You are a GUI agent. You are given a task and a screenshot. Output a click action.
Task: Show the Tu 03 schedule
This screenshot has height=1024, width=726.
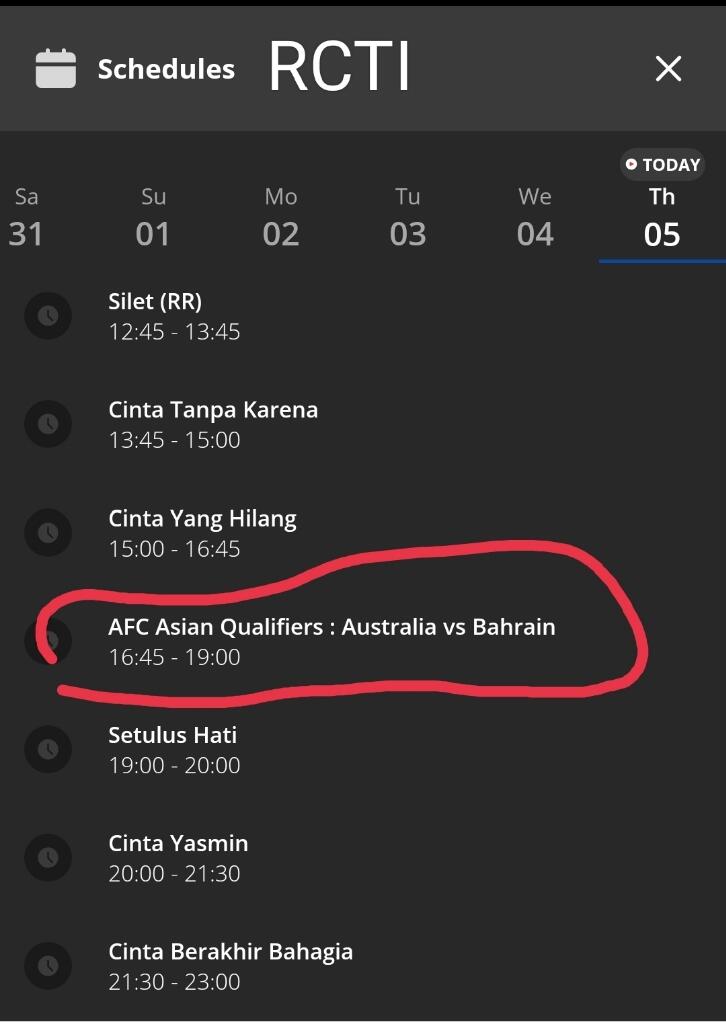coord(408,217)
